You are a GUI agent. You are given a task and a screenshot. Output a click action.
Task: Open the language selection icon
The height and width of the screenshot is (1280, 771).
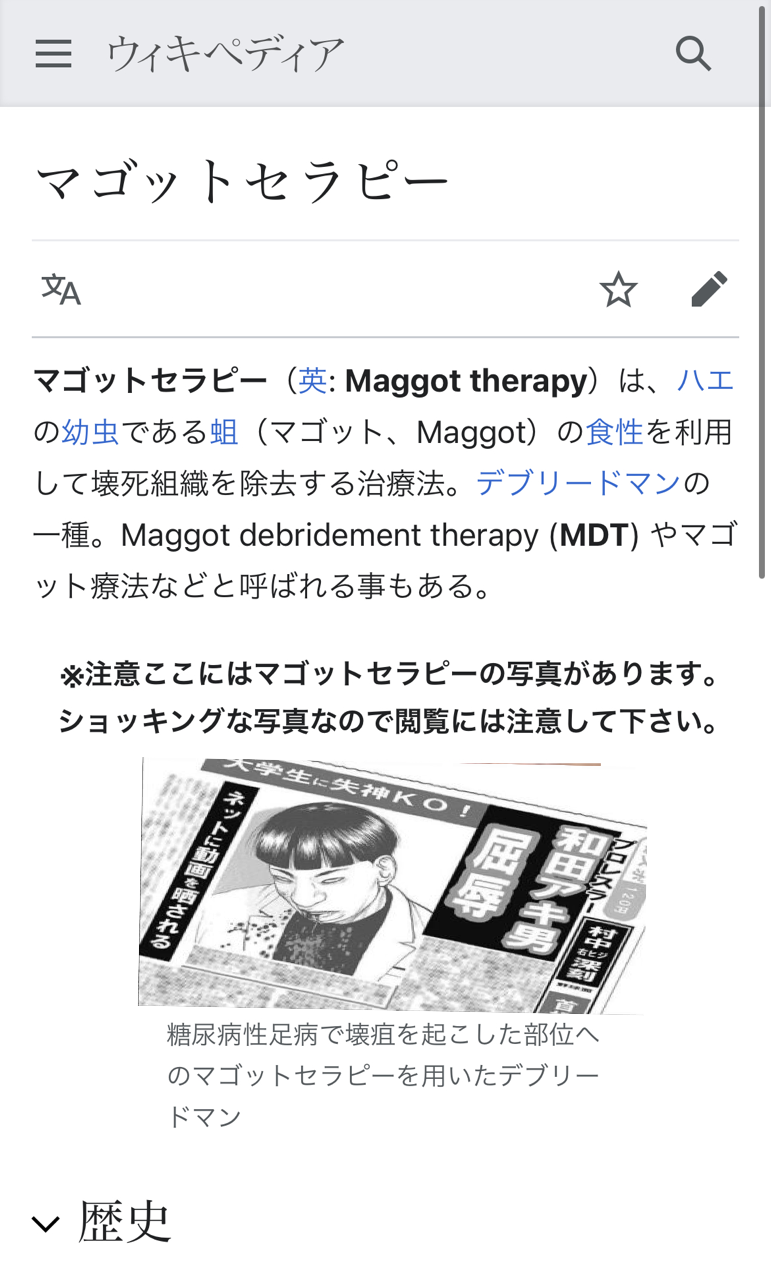point(61,290)
